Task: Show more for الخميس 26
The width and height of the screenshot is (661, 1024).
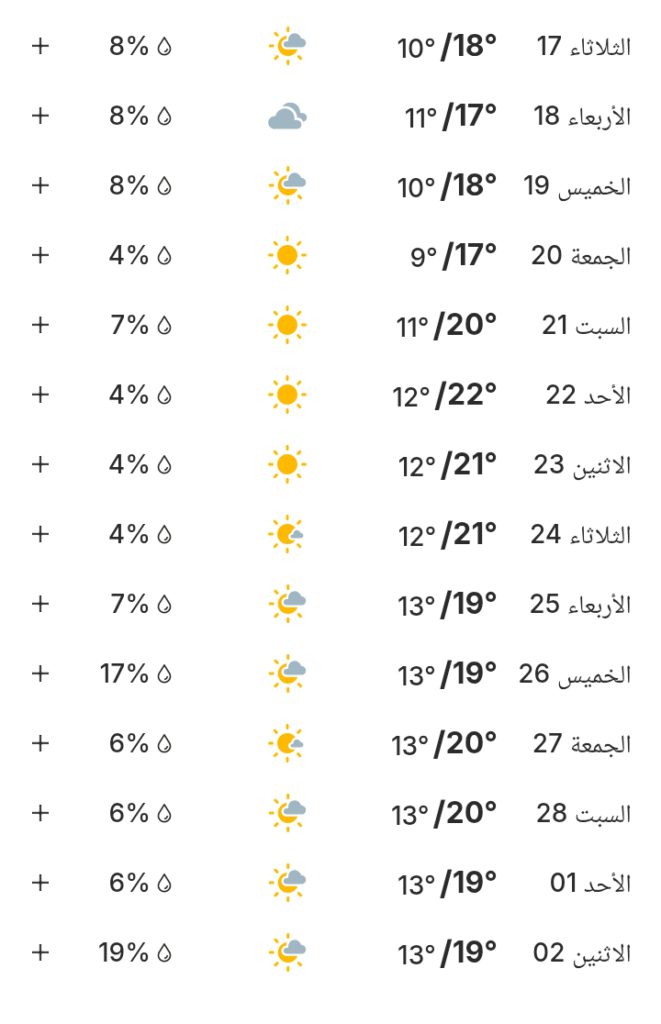Action: 40,674
